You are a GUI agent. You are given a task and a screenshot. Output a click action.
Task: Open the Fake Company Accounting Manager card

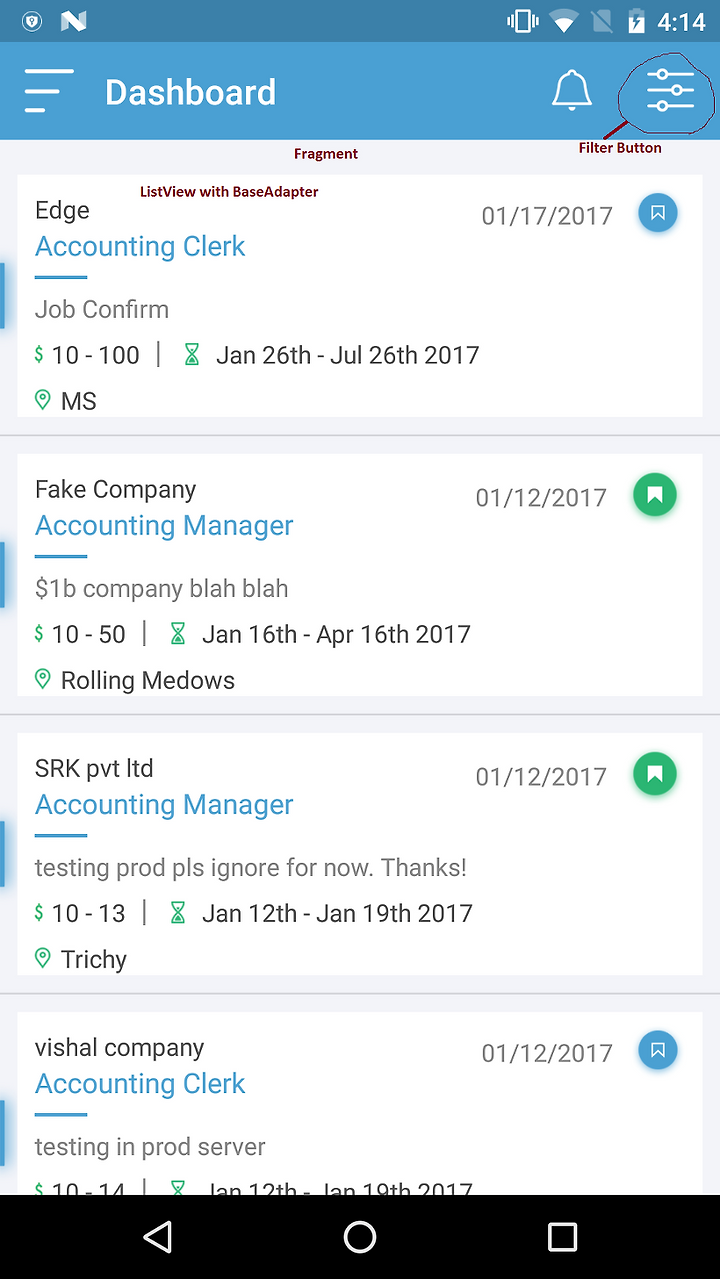pyautogui.click(x=360, y=575)
